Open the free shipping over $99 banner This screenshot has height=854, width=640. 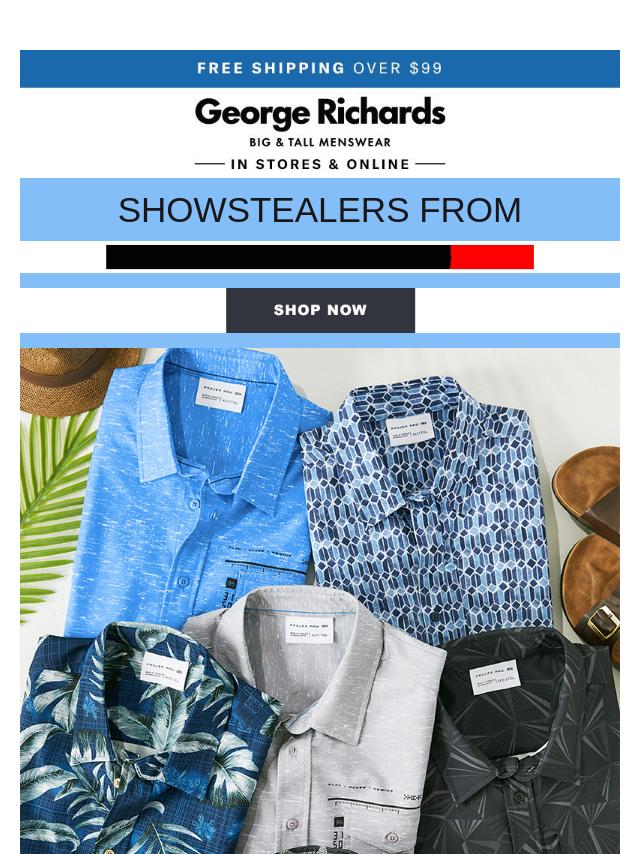320,68
